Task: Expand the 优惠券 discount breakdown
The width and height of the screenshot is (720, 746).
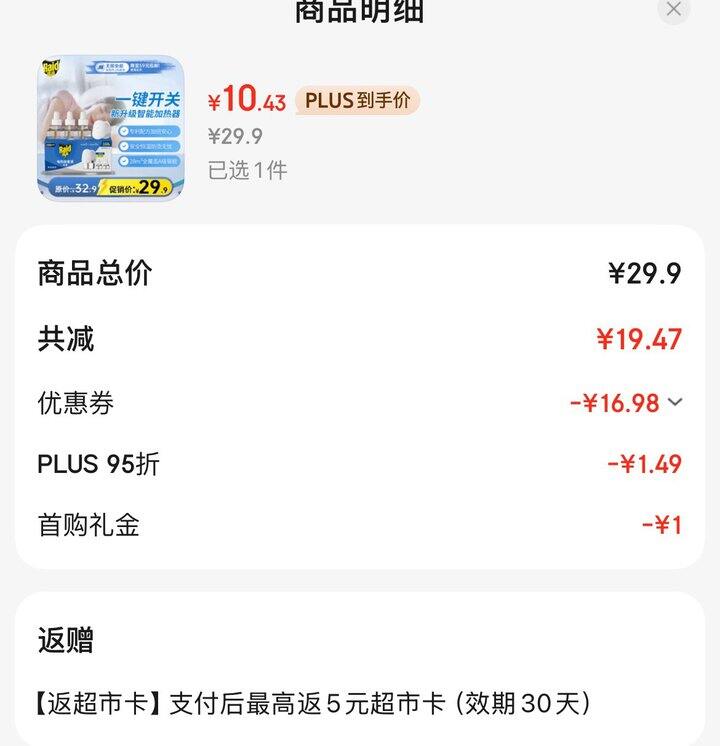Action: pos(675,402)
